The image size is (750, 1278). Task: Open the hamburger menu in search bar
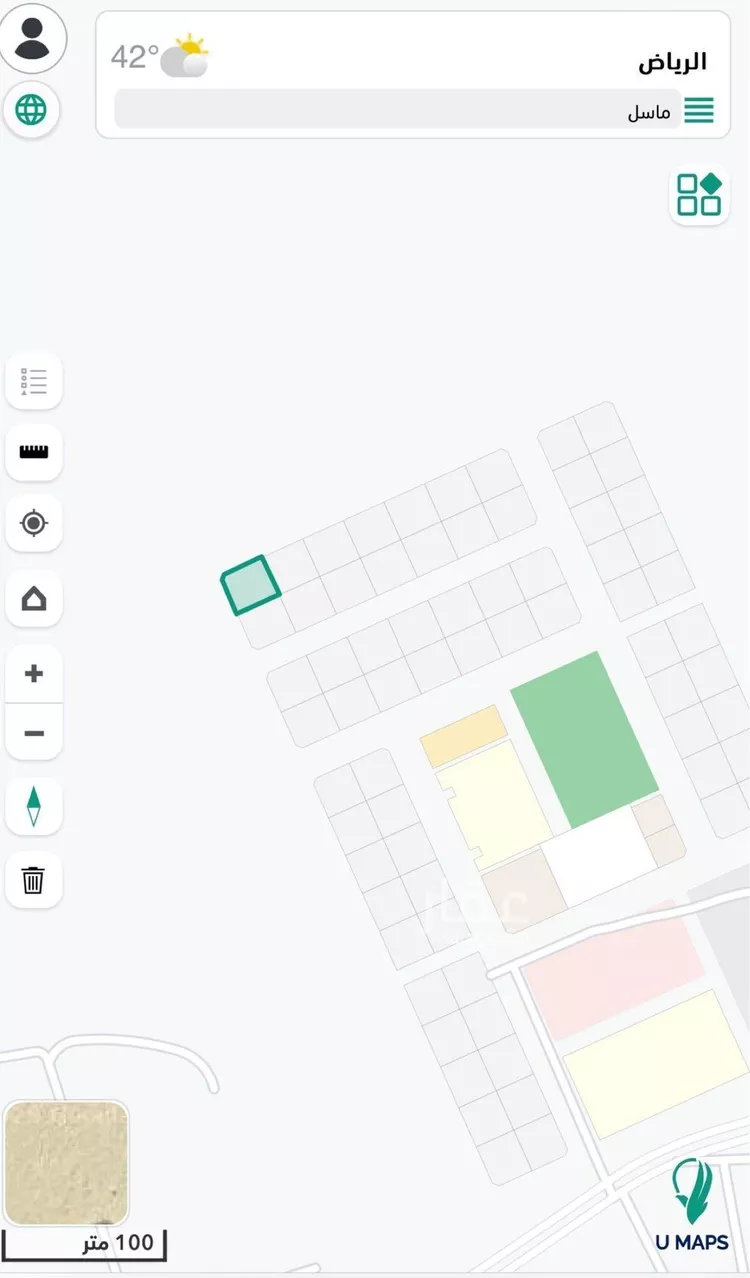click(x=699, y=111)
